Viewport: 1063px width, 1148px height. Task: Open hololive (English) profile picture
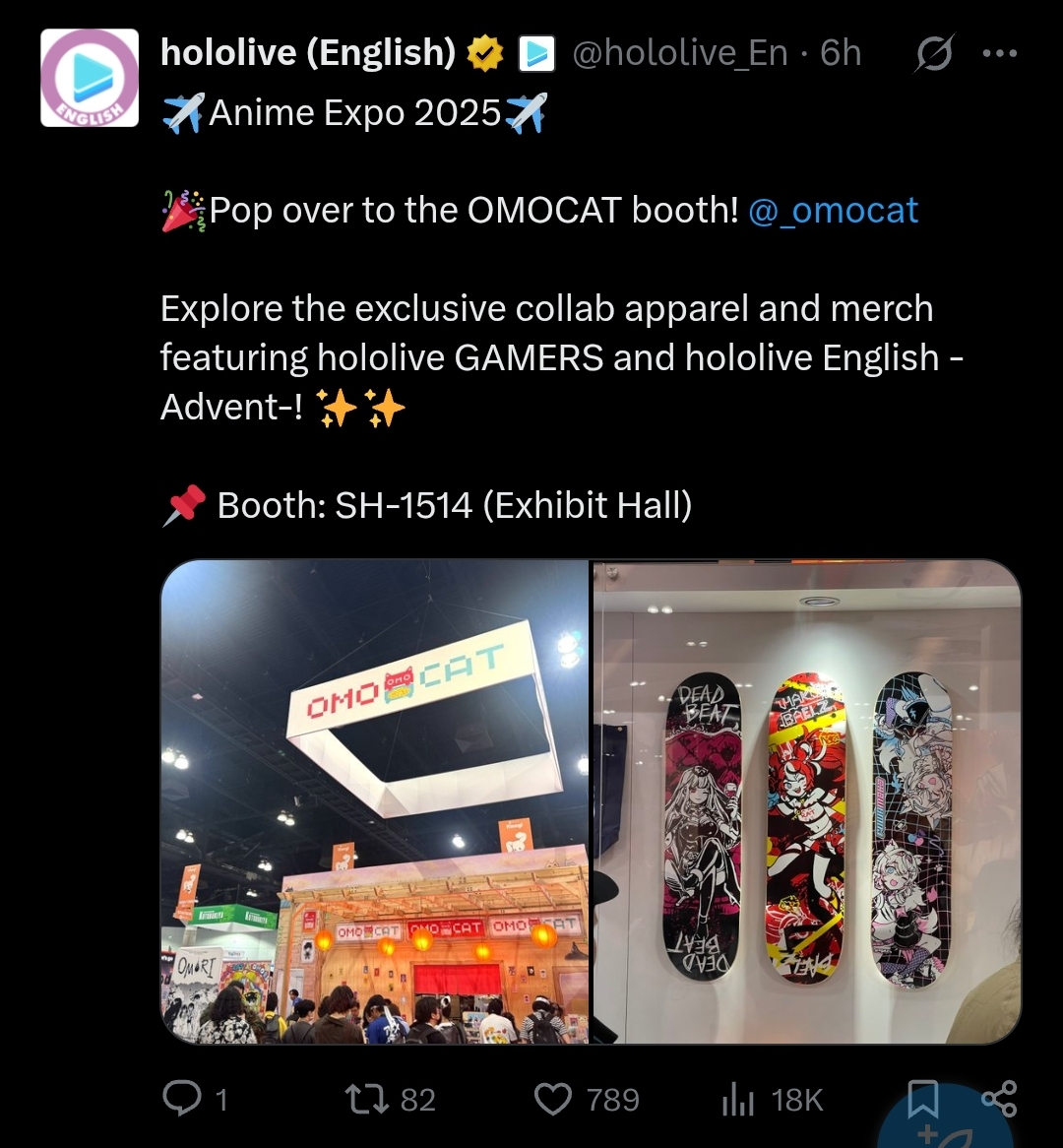pos(90,78)
